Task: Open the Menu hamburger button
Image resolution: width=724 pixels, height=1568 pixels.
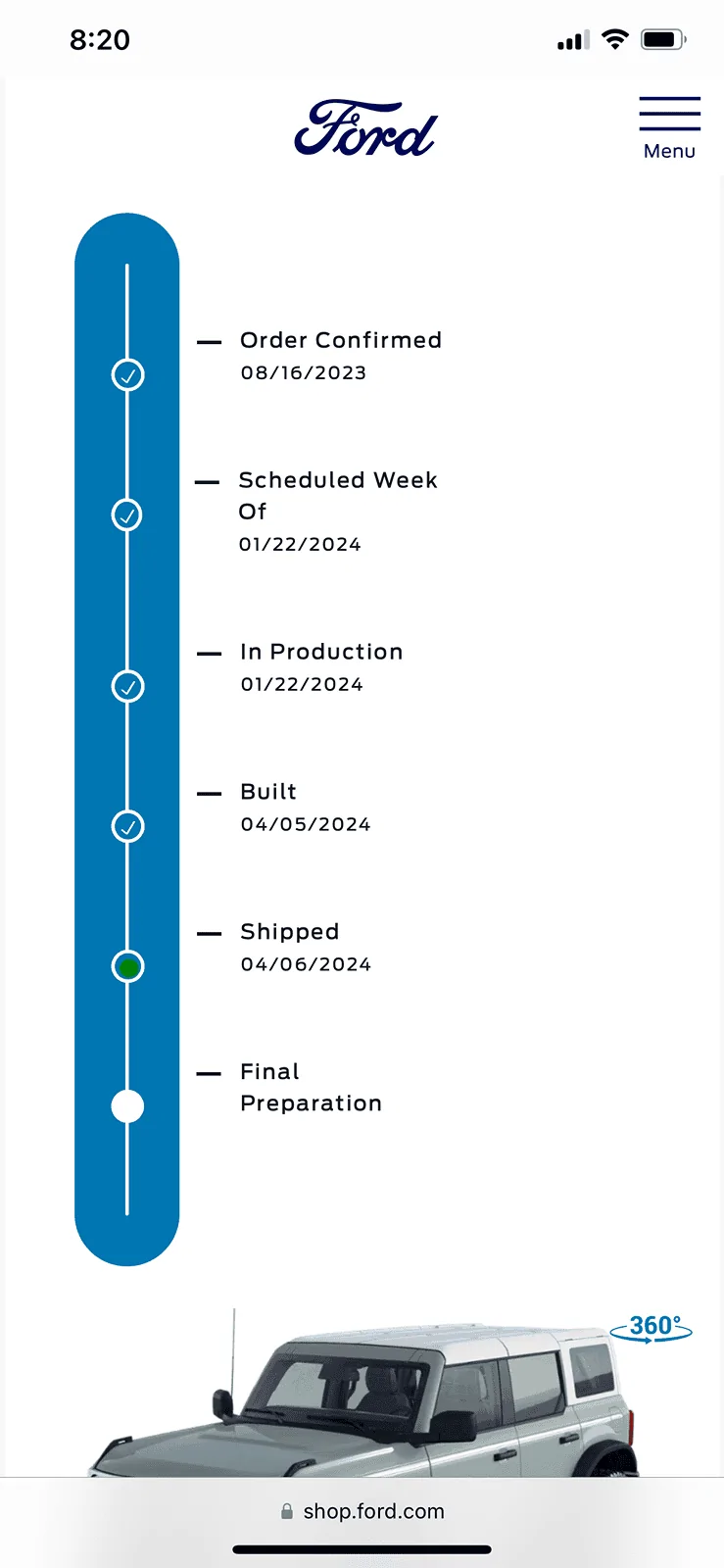Action: pyautogui.click(x=669, y=128)
